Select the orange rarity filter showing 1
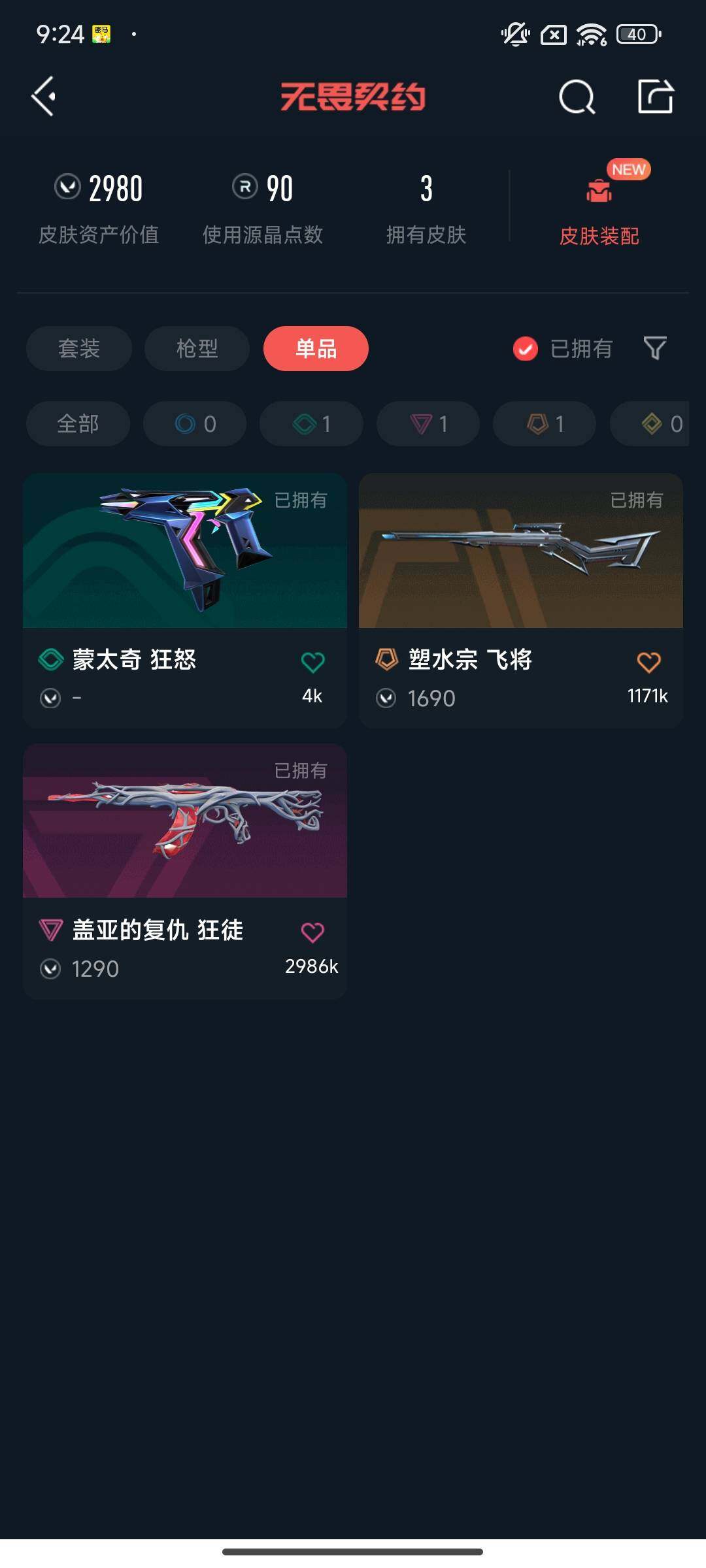This screenshot has height=1568, width=706. point(543,423)
